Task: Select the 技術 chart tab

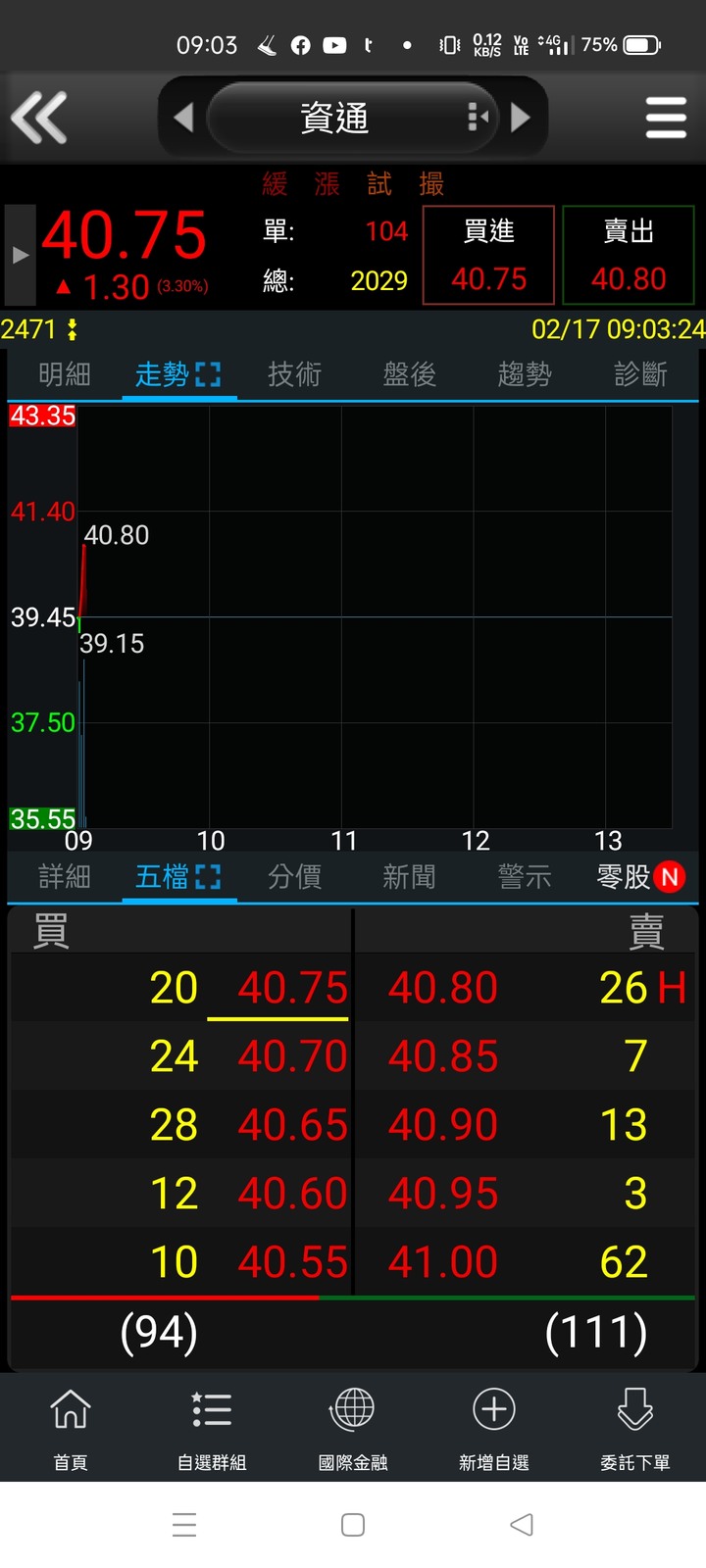Action: click(294, 374)
